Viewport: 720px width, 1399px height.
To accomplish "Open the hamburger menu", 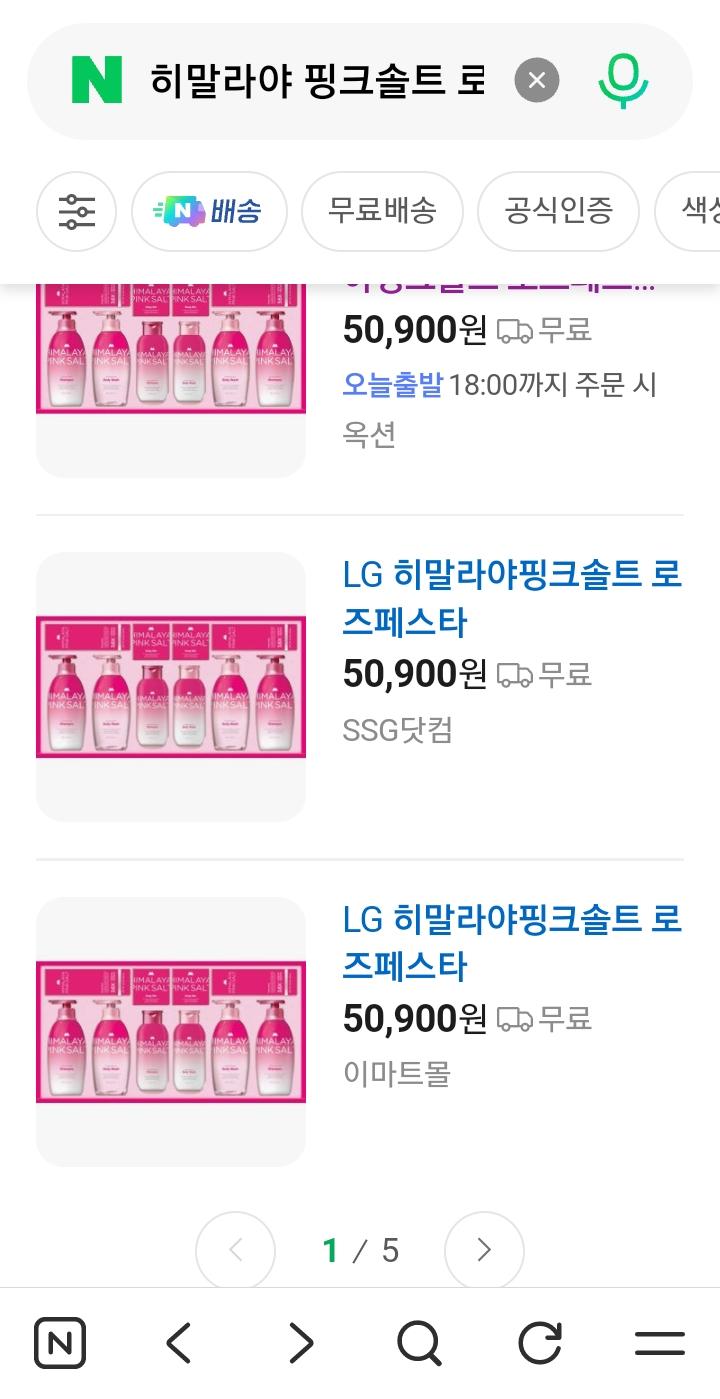I will [660, 1343].
